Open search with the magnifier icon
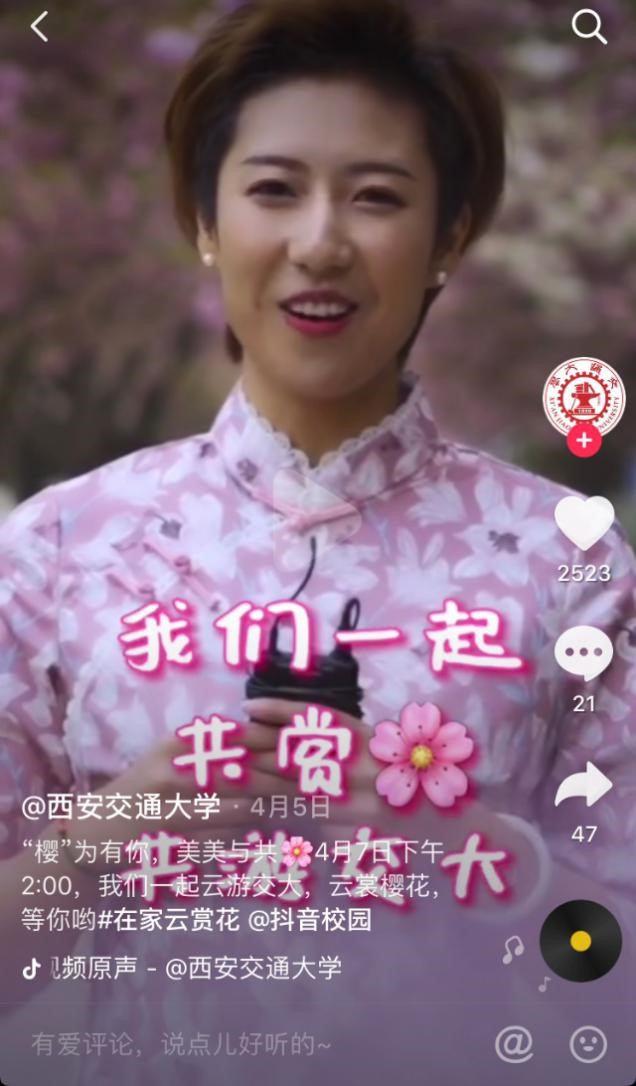Viewport: 636px width, 1086px height. (588, 28)
